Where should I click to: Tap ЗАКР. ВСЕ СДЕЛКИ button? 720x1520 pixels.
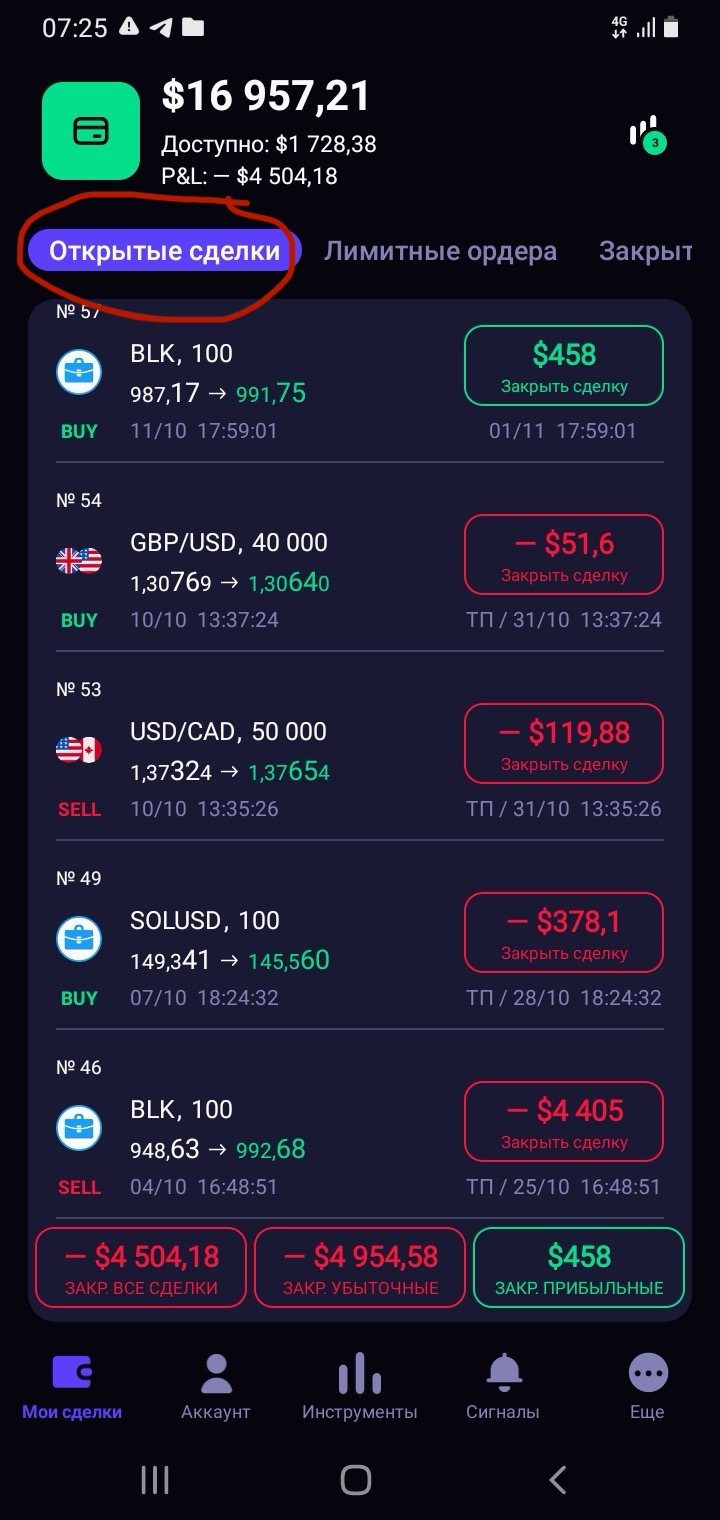(141, 1267)
